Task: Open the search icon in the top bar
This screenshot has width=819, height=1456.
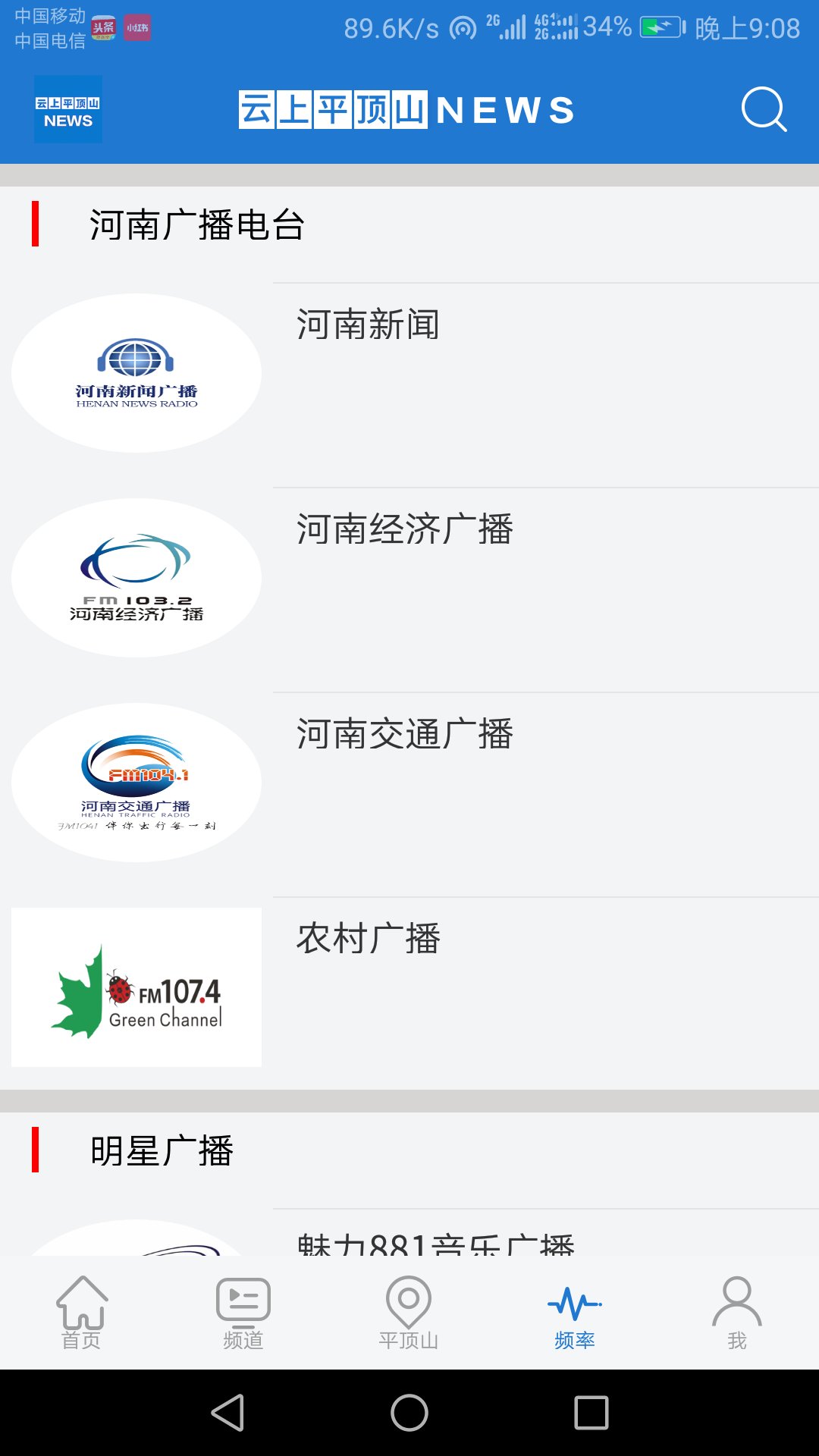Action: pyautogui.click(x=764, y=109)
